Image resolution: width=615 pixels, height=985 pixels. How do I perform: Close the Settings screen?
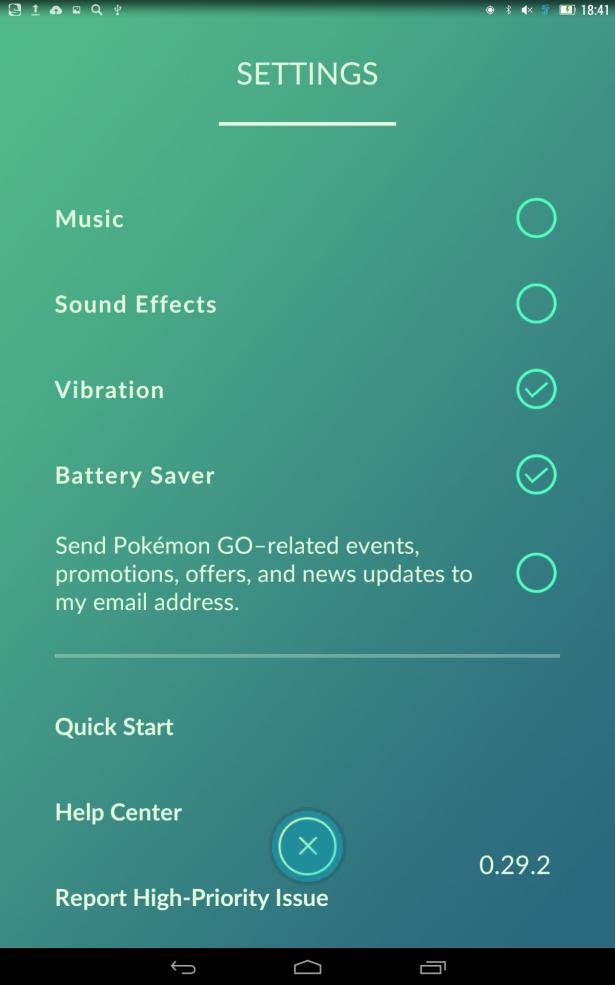pos(307,846)
